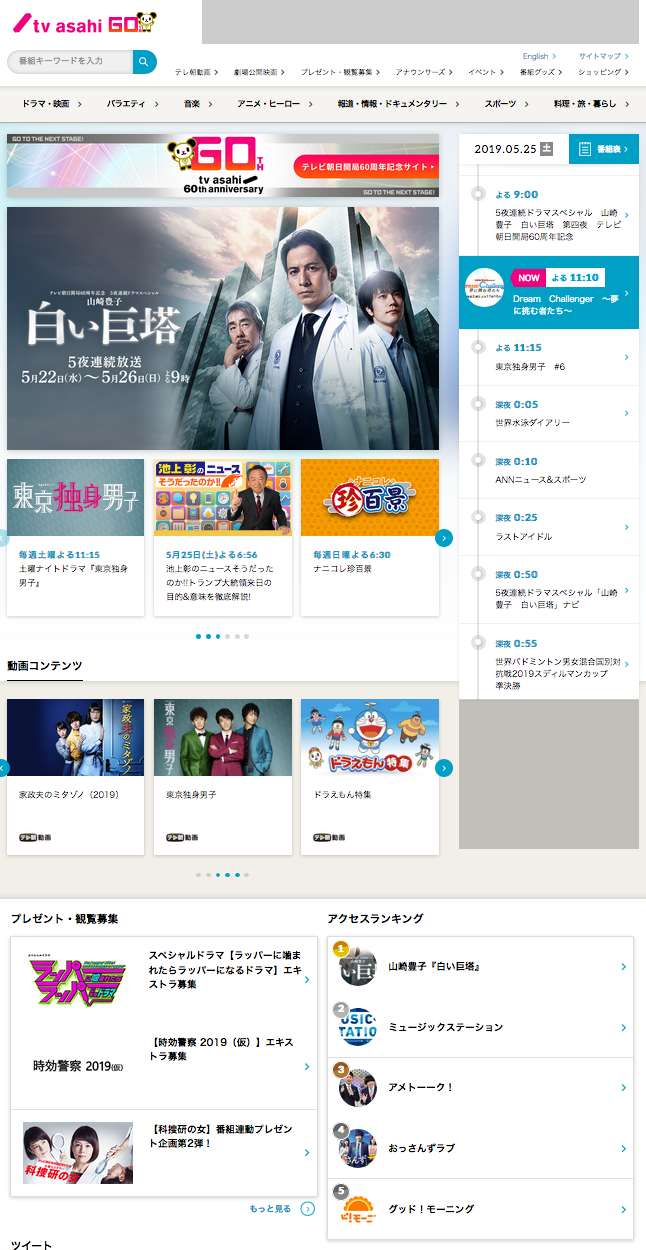646x1250 pixels.
Task: Open the Dream Challenger now-airing entry
Action: coord(549,293)
